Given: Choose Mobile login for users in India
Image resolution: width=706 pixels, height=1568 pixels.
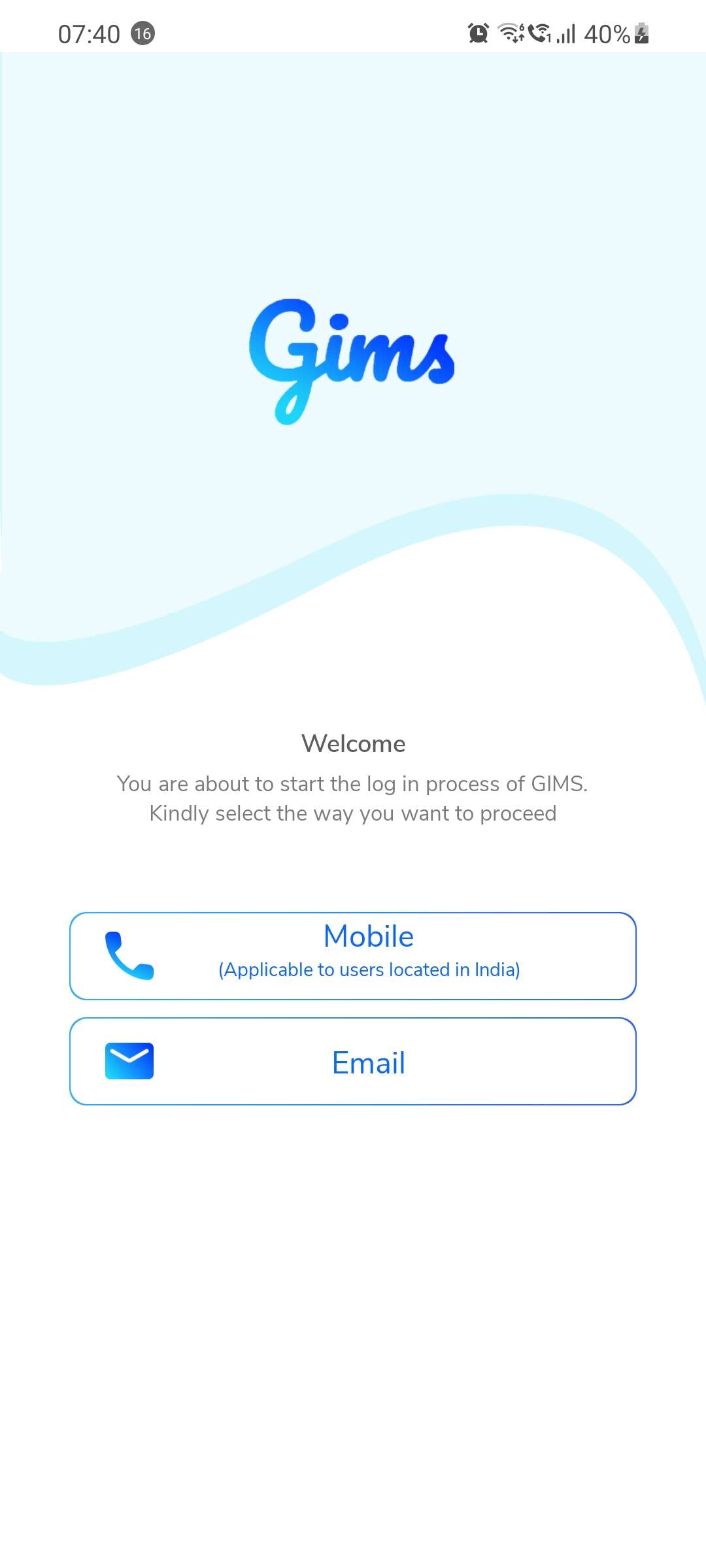Looking at the screenshot, I should 353,956.
